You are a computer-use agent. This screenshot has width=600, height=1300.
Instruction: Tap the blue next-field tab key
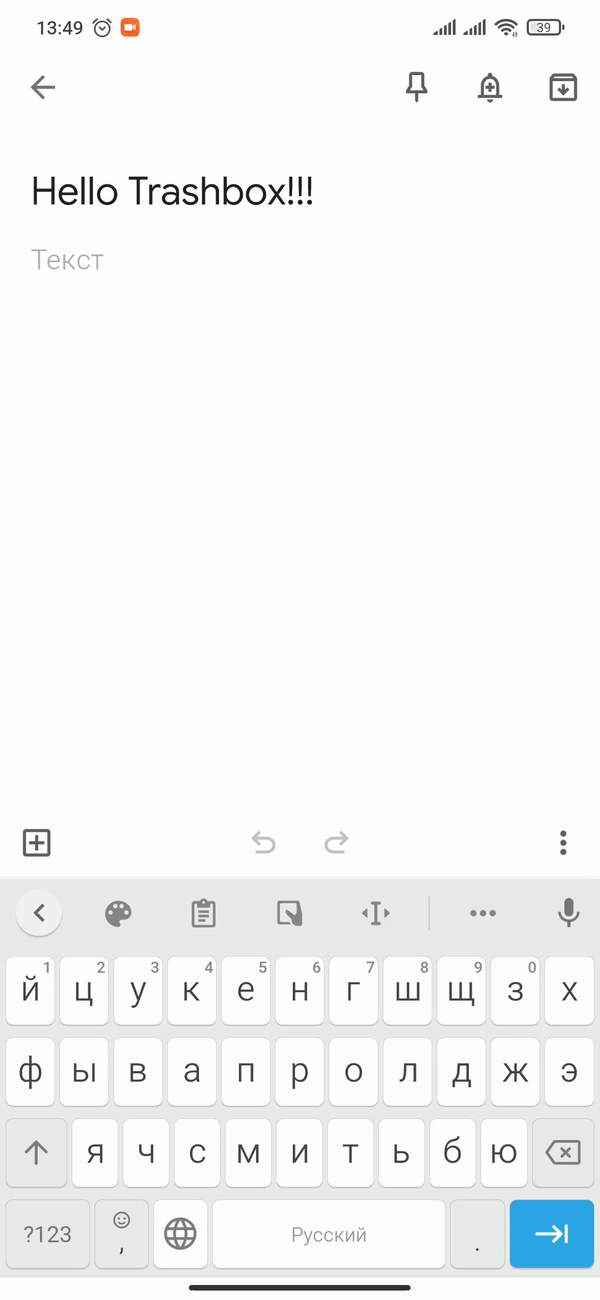pyautogui.click(x=552, y=1235)
